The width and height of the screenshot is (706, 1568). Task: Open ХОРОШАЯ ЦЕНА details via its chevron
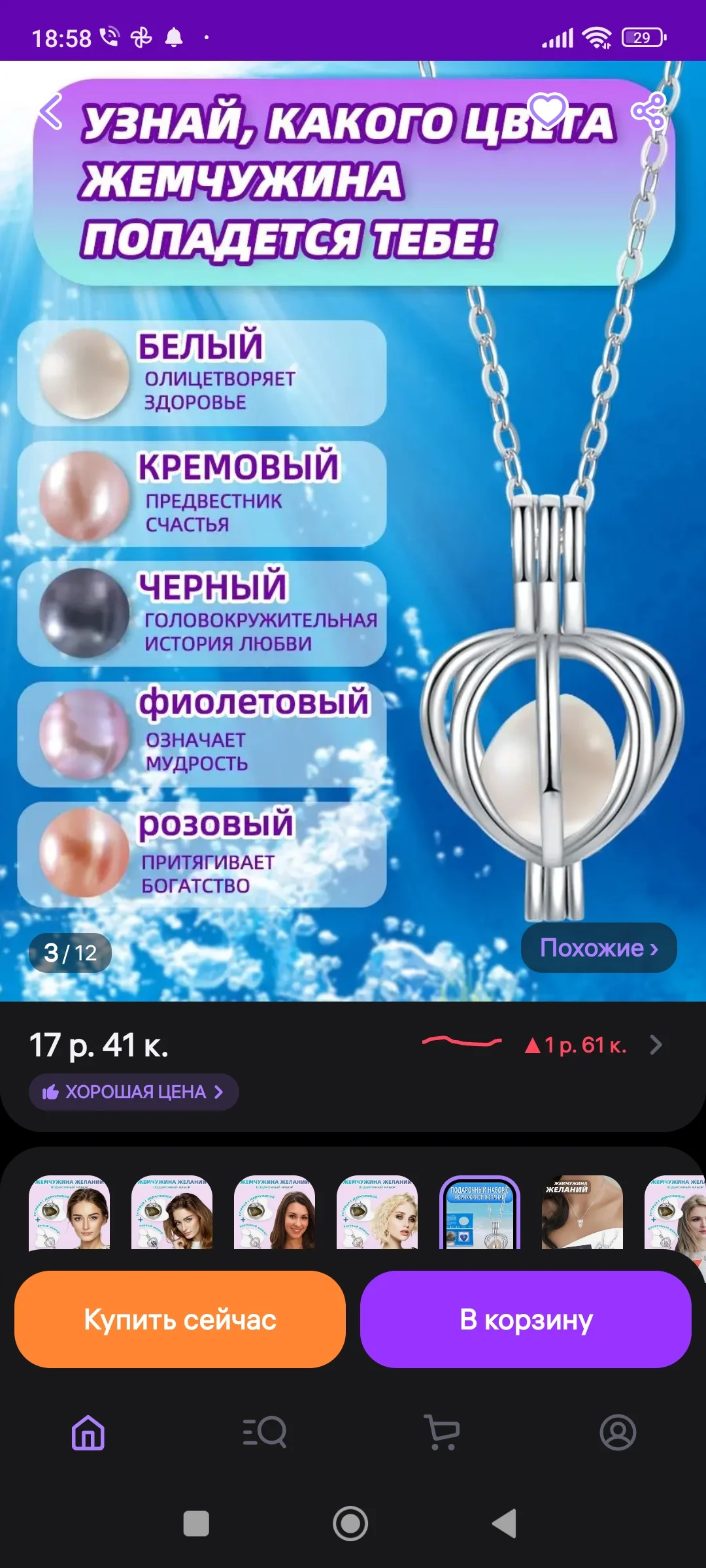point(220,1092)
